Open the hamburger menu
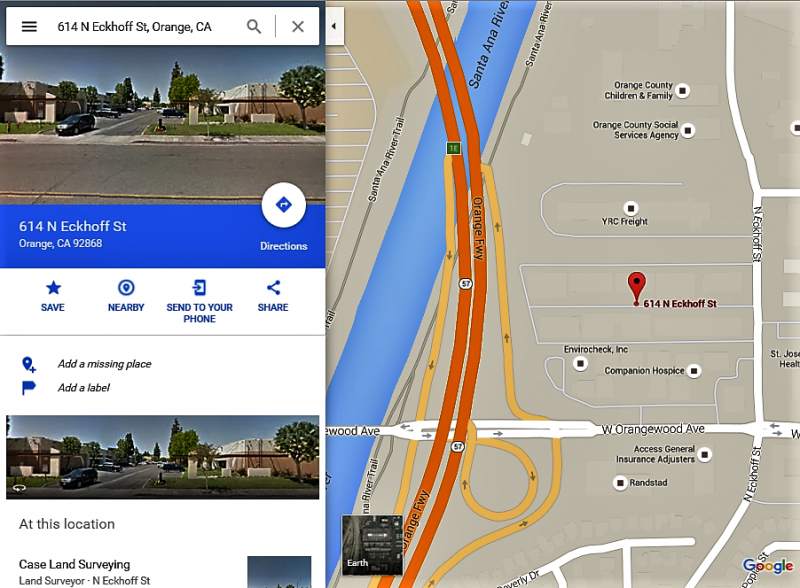The height and width of the screenshot is (588, 800). pyautogui.click(x=29, y=27)
